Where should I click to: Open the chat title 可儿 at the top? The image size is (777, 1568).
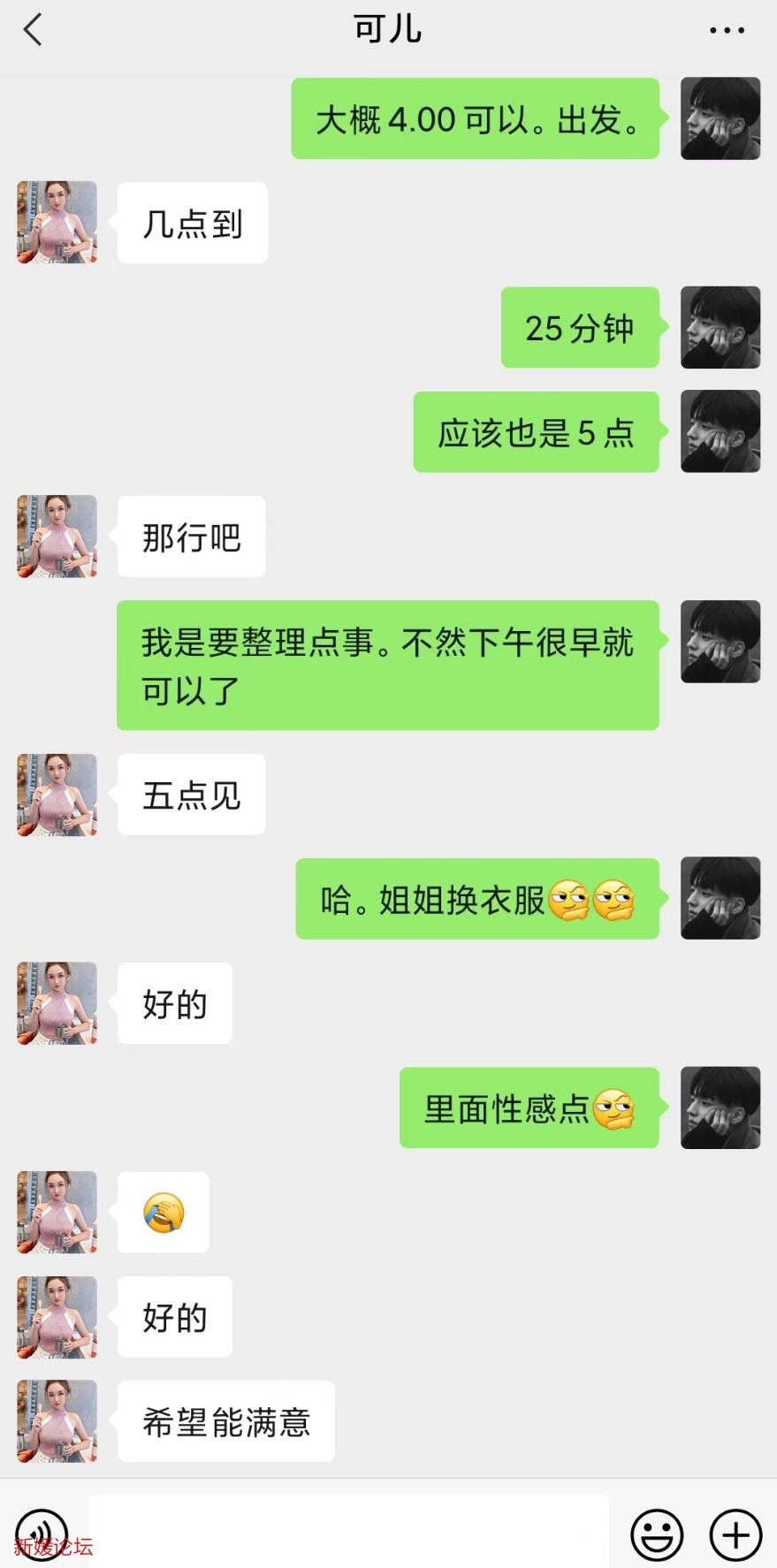pyautogui.click(x=387, y=29)
